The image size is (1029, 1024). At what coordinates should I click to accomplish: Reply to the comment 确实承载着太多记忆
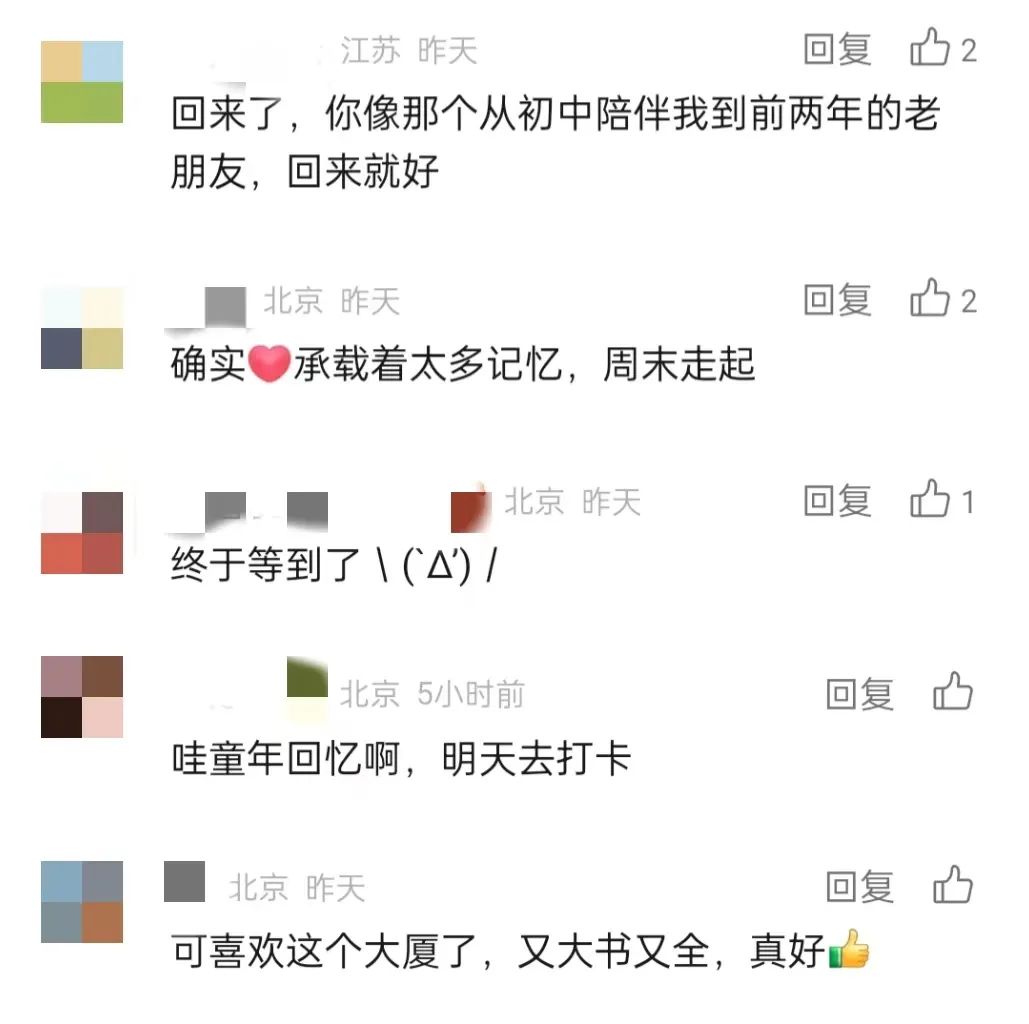837,300
